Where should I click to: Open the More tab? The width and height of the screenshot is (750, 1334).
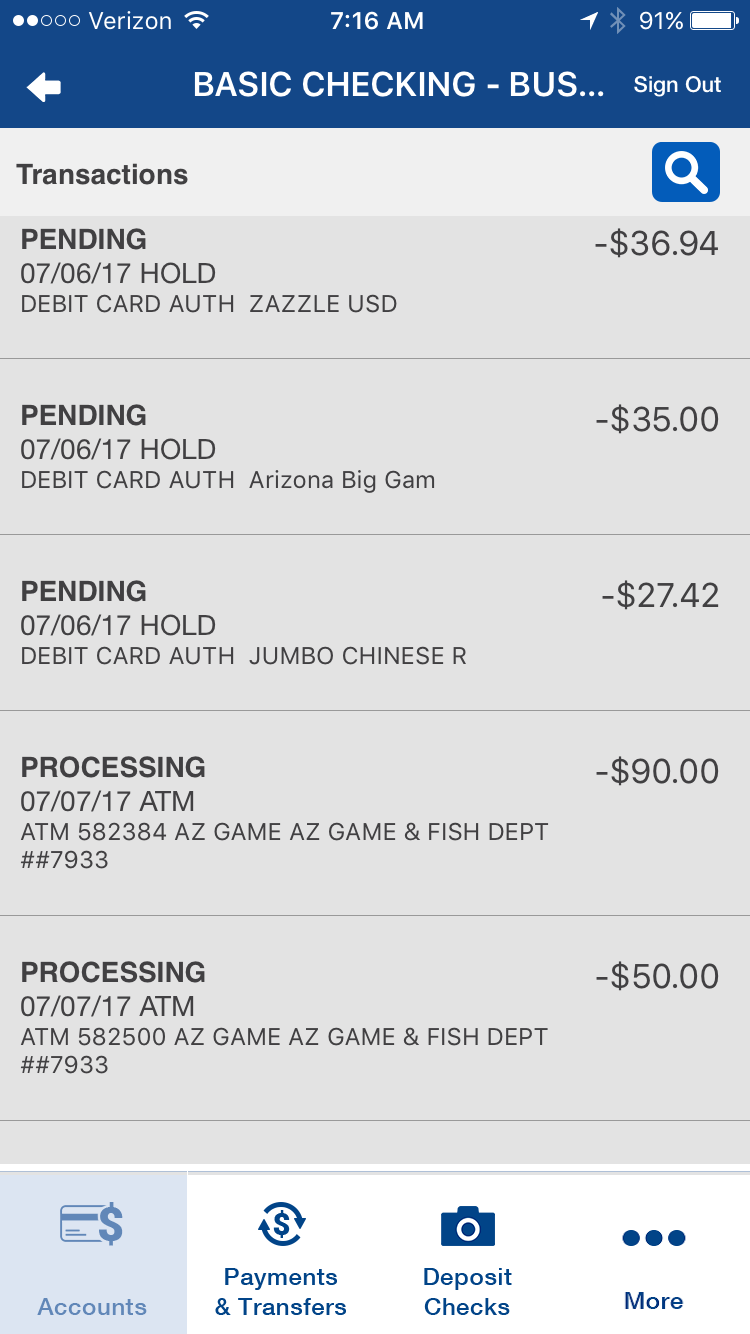654,1254
